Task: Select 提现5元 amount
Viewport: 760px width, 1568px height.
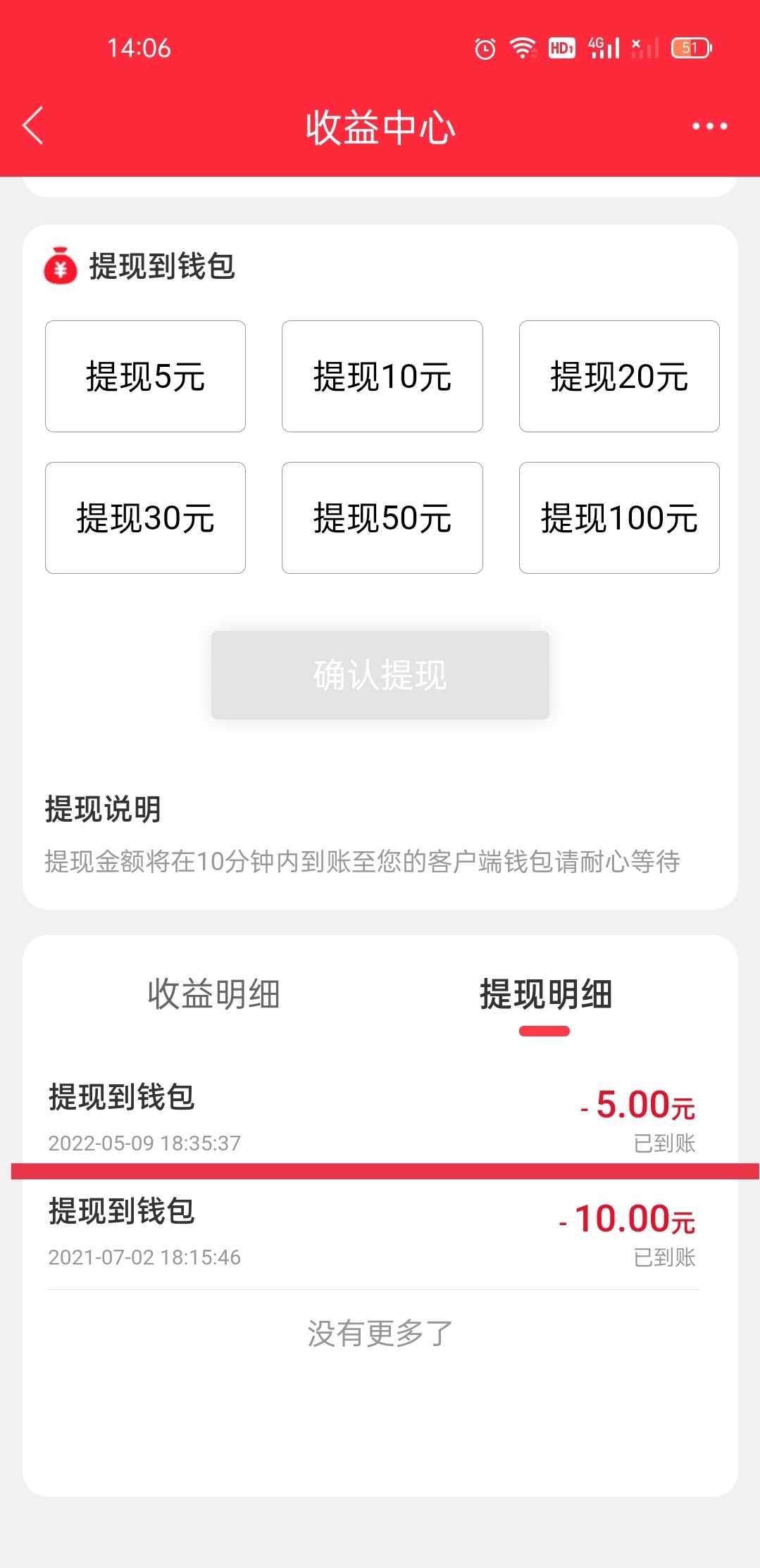Action: coord(145,376)
